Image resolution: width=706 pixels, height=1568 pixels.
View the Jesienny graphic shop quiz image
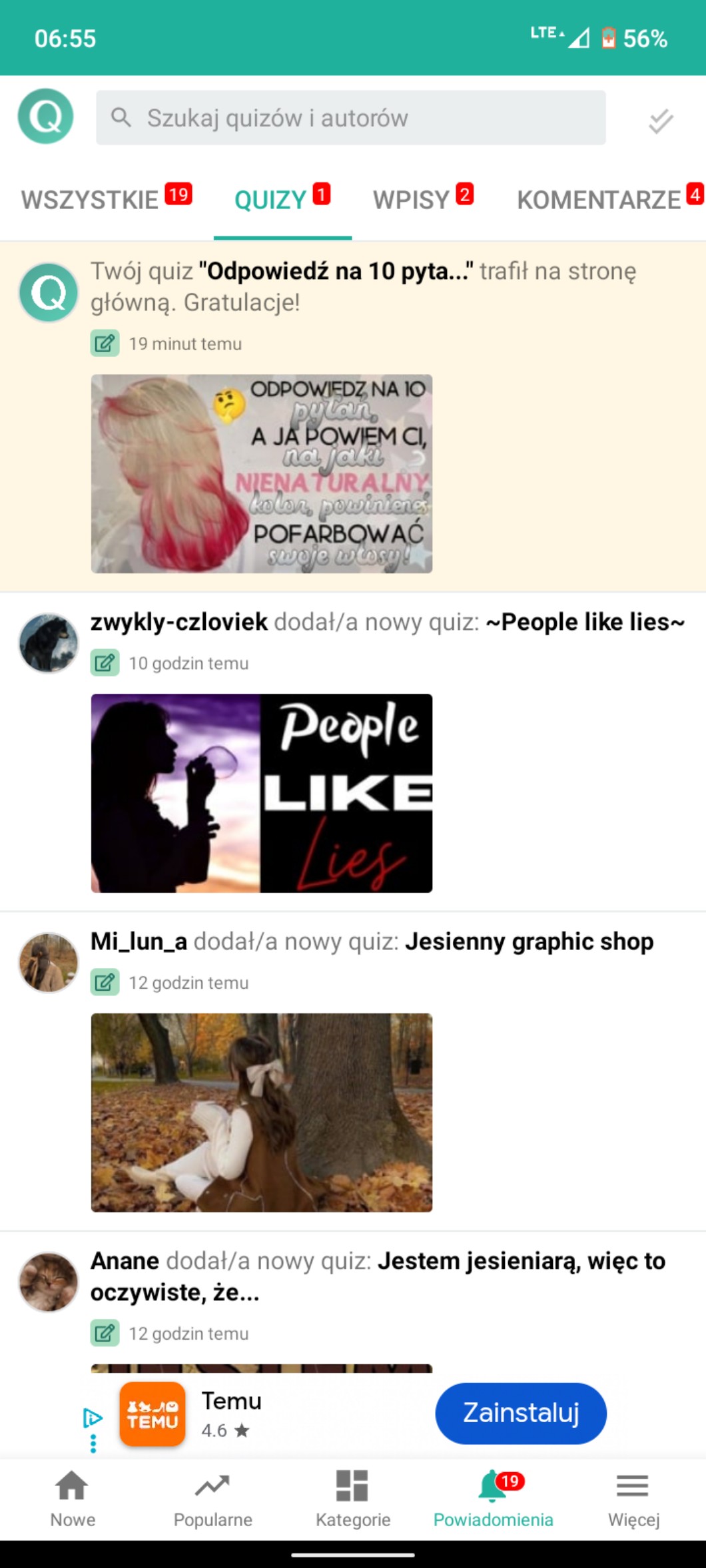[x=261, y=1112]
